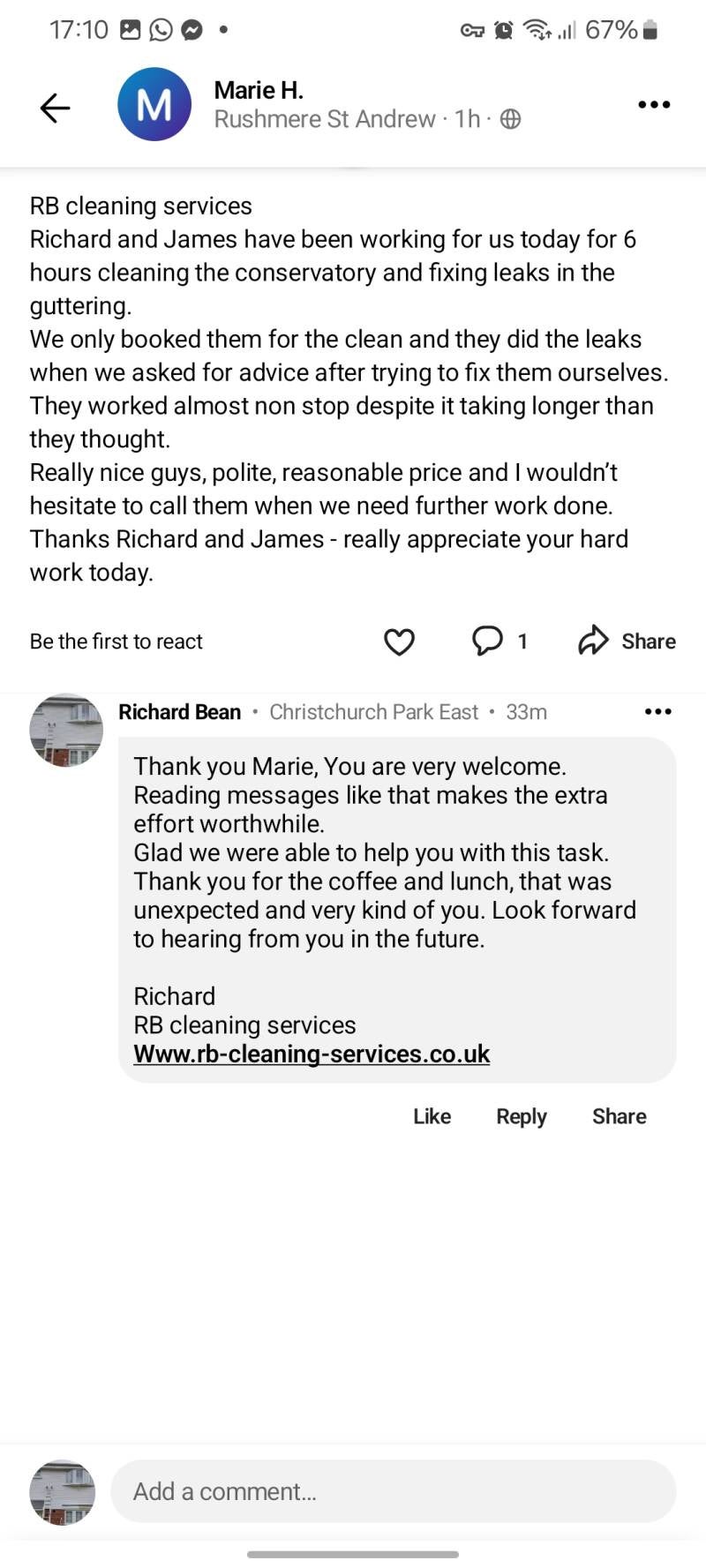Share Richard Bean's comment
Viewport: 706px width, 1568px height.
coord(619,1116)
